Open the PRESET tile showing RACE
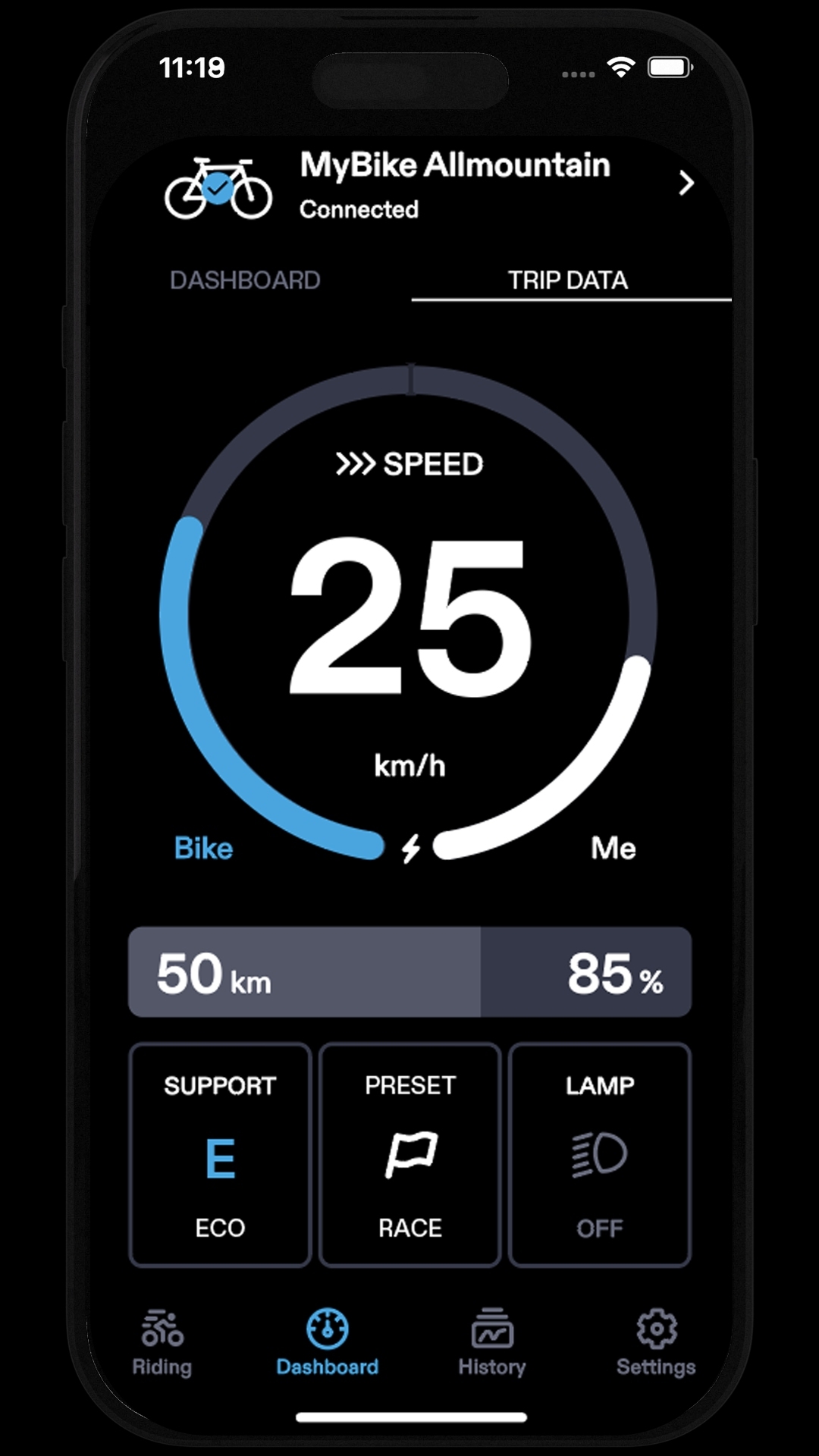The height and width of the screenshot is (1456, 819). click(409, 1155)
